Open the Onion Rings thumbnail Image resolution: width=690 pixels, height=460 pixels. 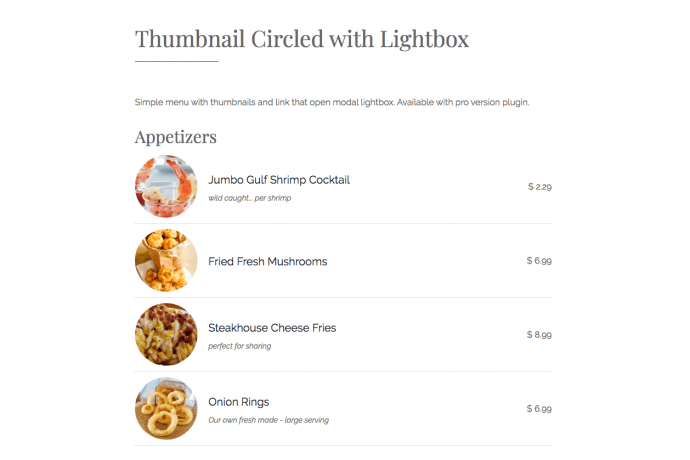coord(165,409)
